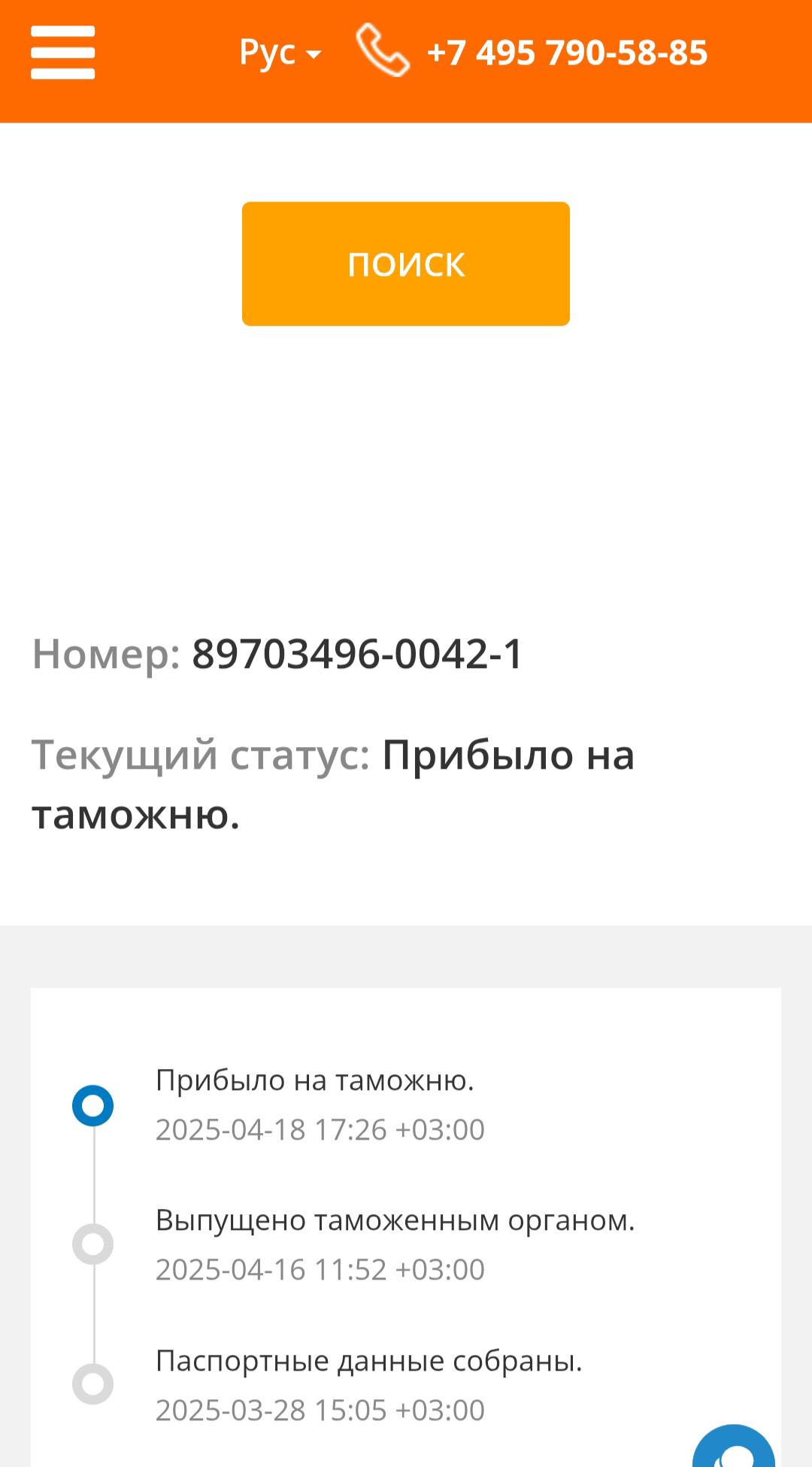Tap the orange ПОИСК button
812x1467 pixels.
405,263
